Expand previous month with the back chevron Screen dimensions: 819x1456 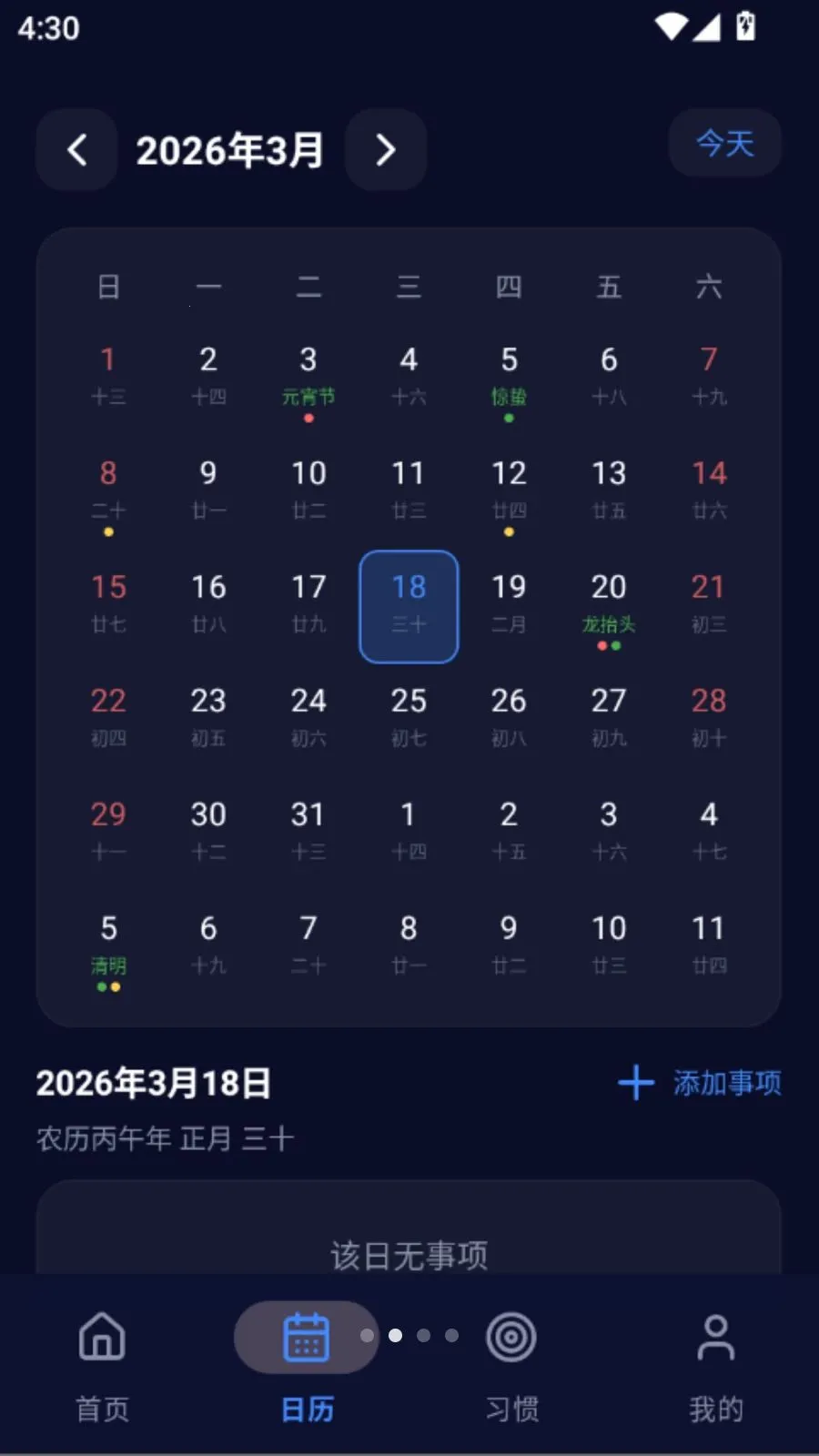76,149
